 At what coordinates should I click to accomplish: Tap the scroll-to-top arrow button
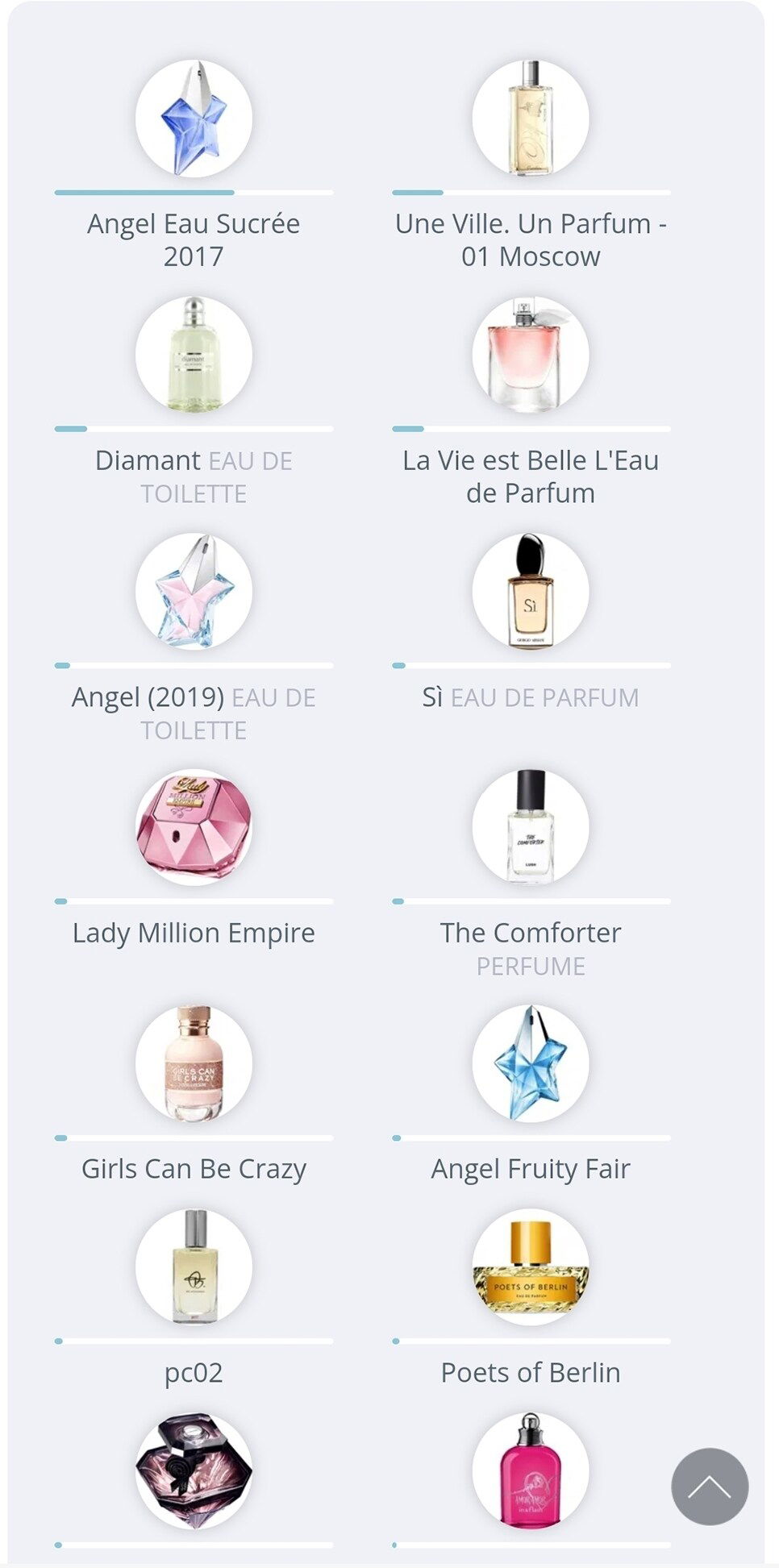(x=710, y=1487)
